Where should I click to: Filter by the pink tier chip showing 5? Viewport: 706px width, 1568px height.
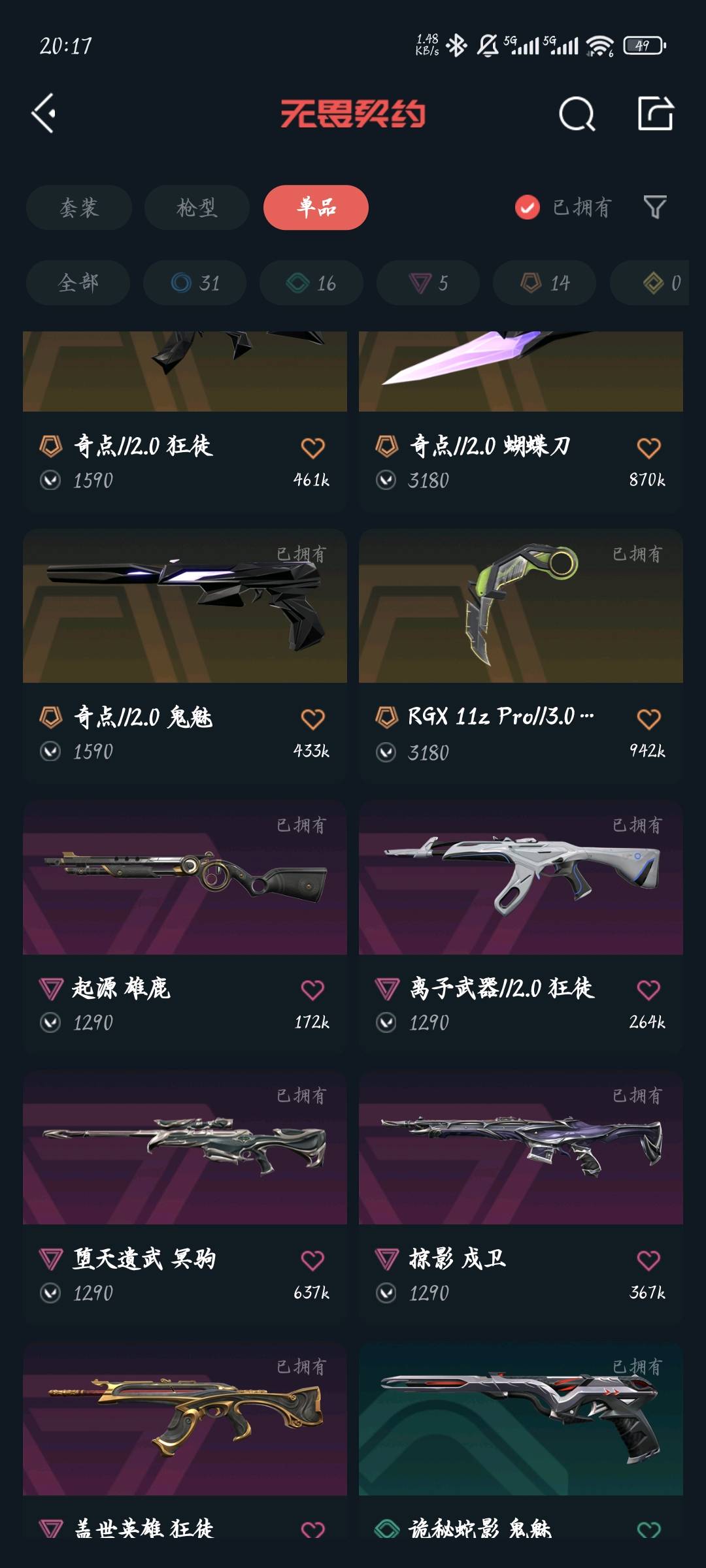[x=428, y=283]
